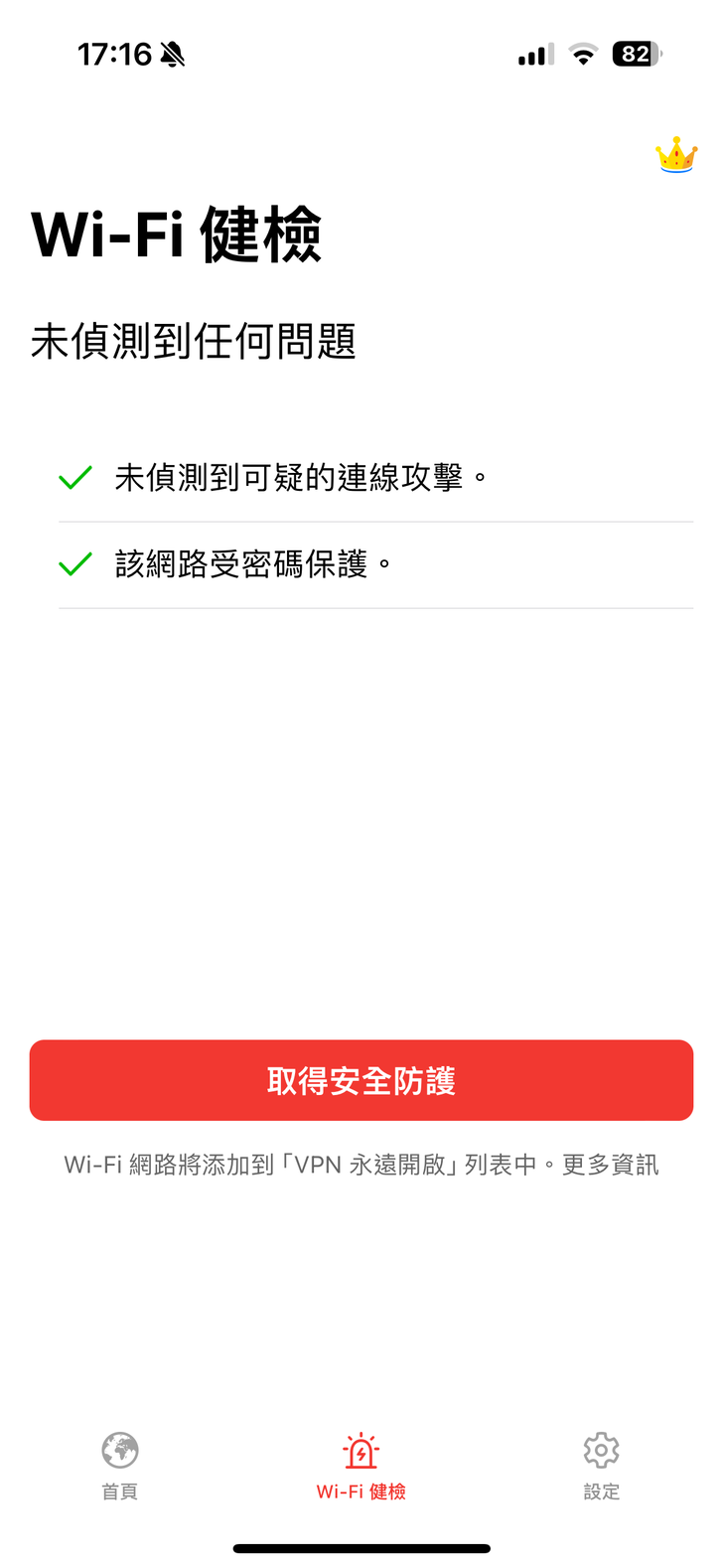Viewport: 723px width, 1568px height.
Task: Open the 更多資訊 link
Action: coord(610,1165)
